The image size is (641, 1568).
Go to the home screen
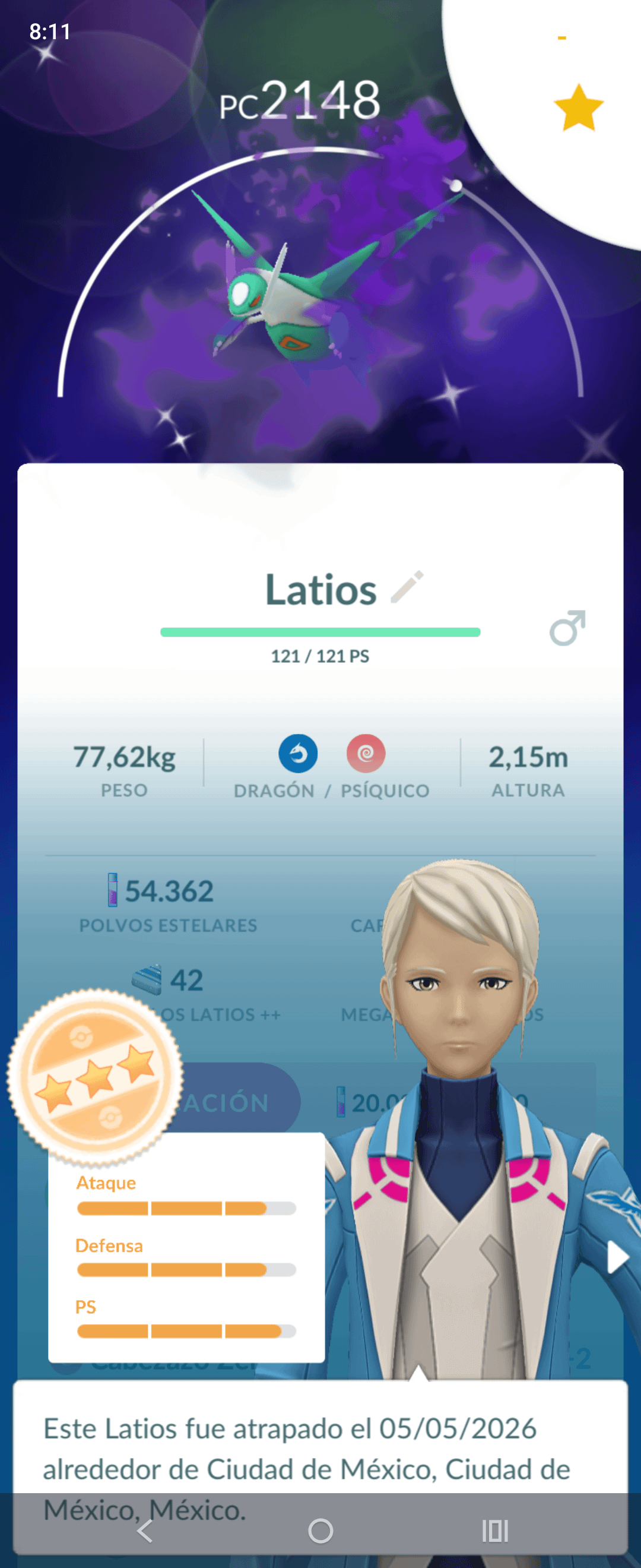tap(320, 1530)
